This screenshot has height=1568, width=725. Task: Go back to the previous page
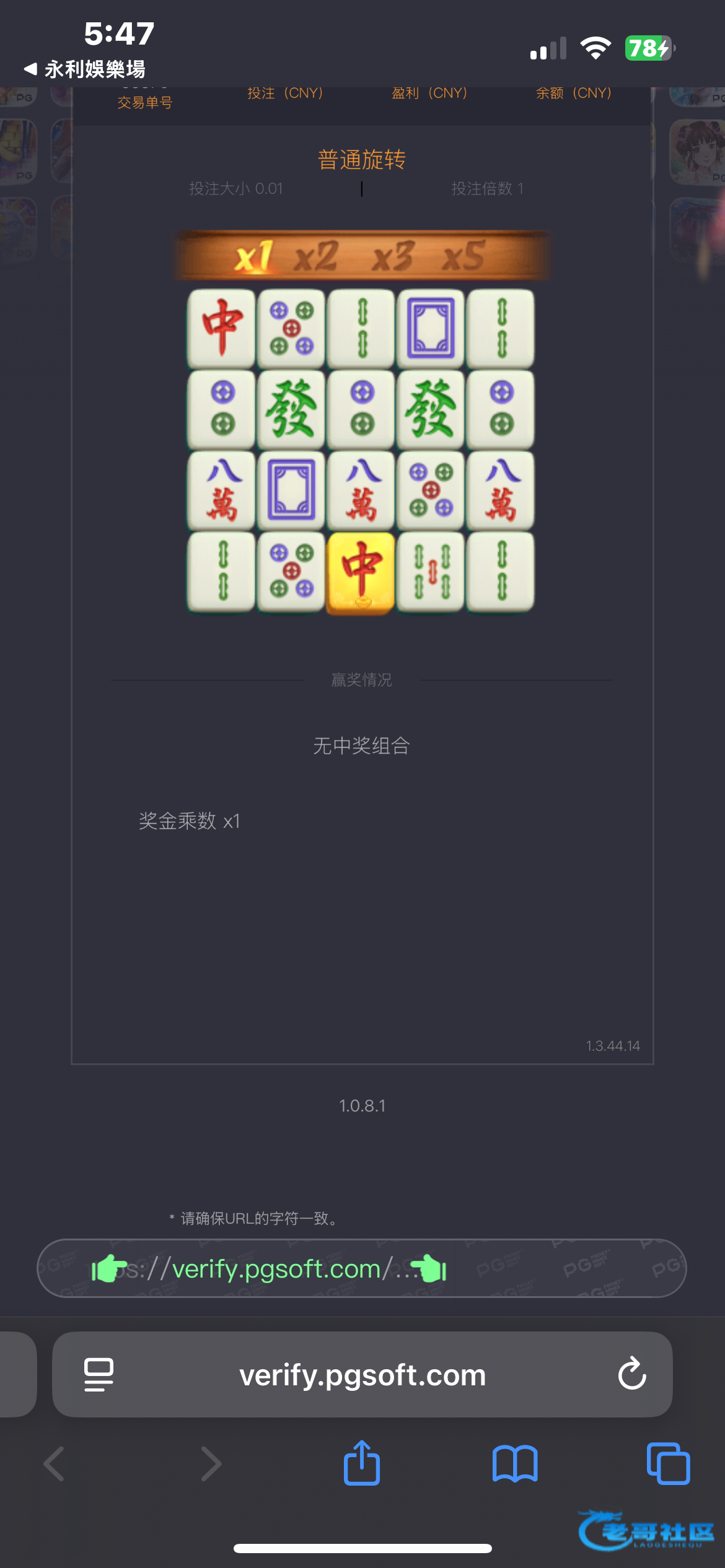(55, 1464)
